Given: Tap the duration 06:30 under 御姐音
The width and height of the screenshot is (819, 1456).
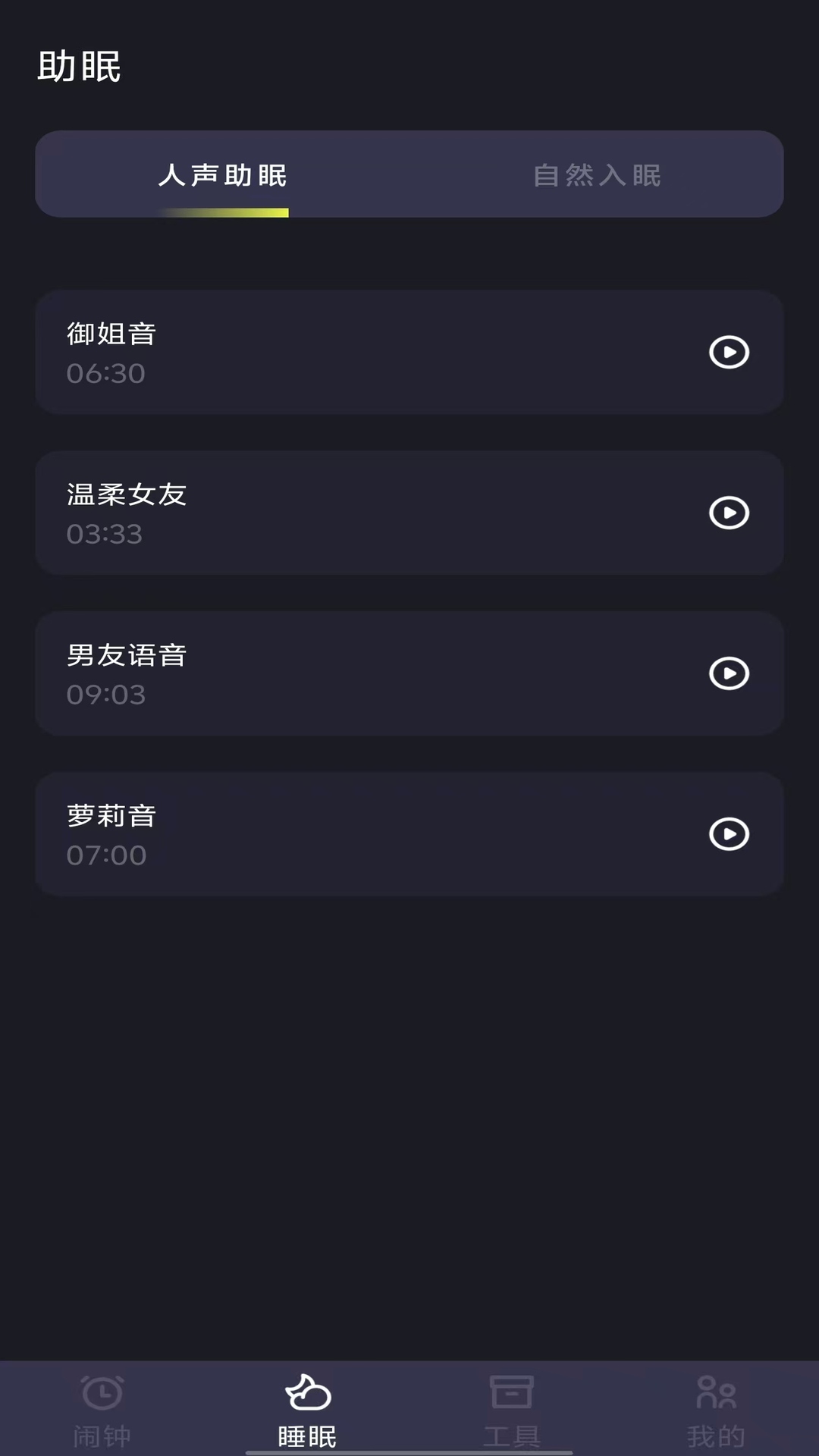Looking at the screenshot, I should [105, 373].
